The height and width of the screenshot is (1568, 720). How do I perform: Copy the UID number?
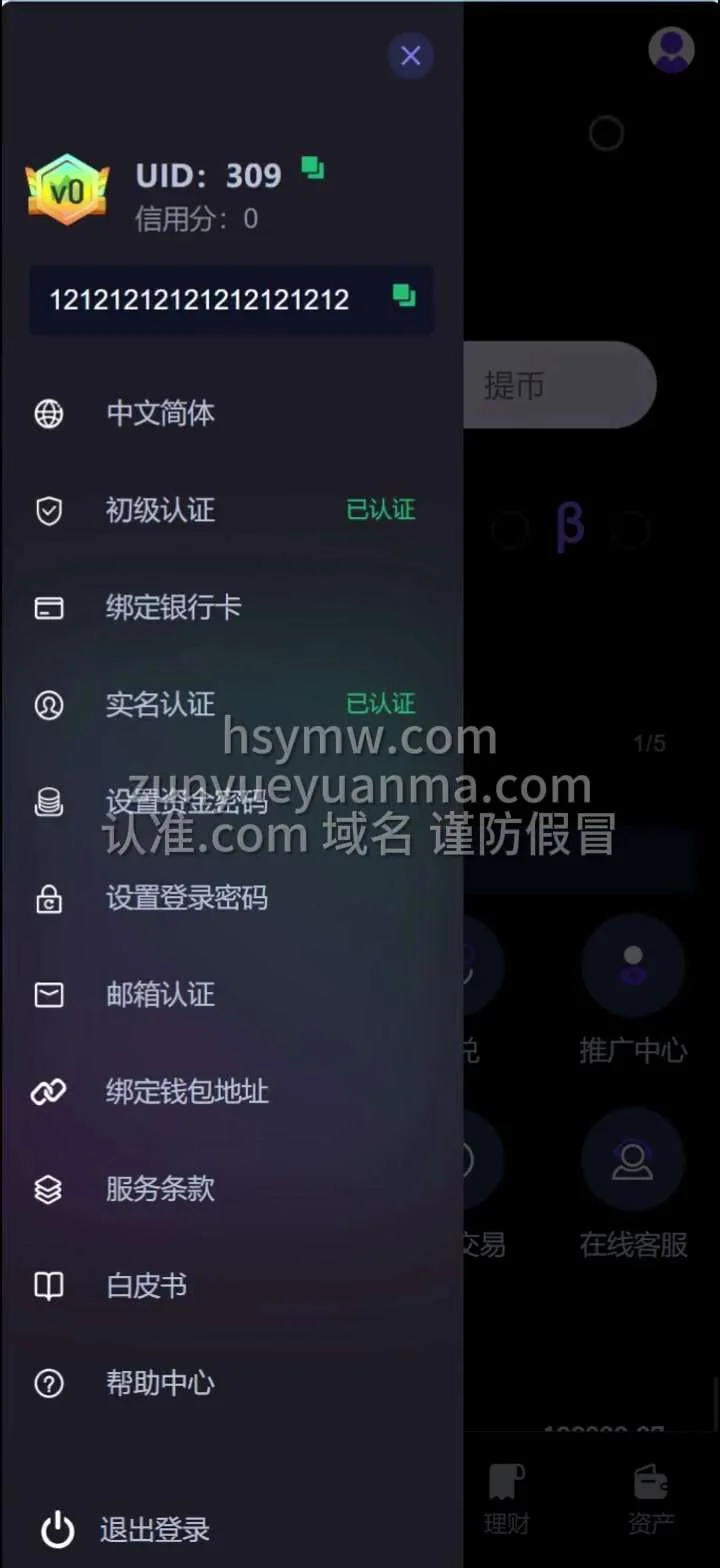(313, 168)
